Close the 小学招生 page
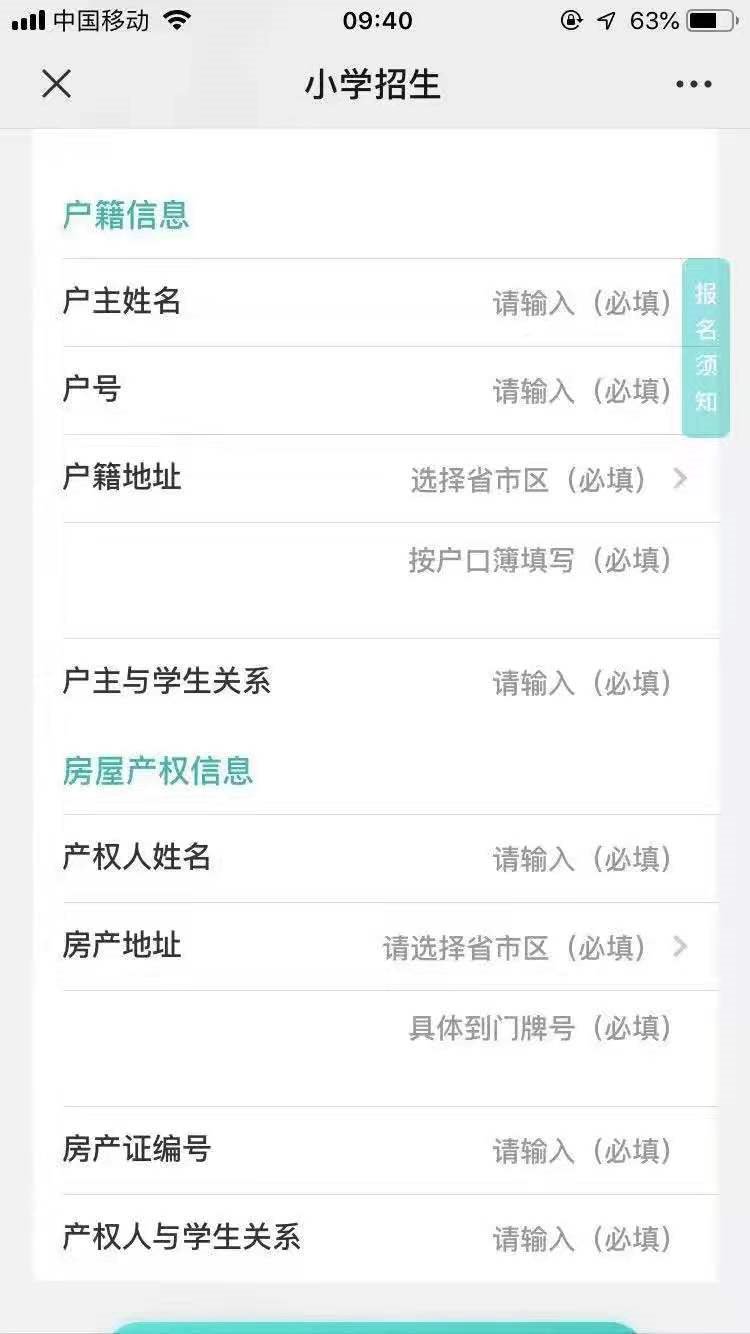This screenshot has width=750, height=1334. [x=57, y=84]
